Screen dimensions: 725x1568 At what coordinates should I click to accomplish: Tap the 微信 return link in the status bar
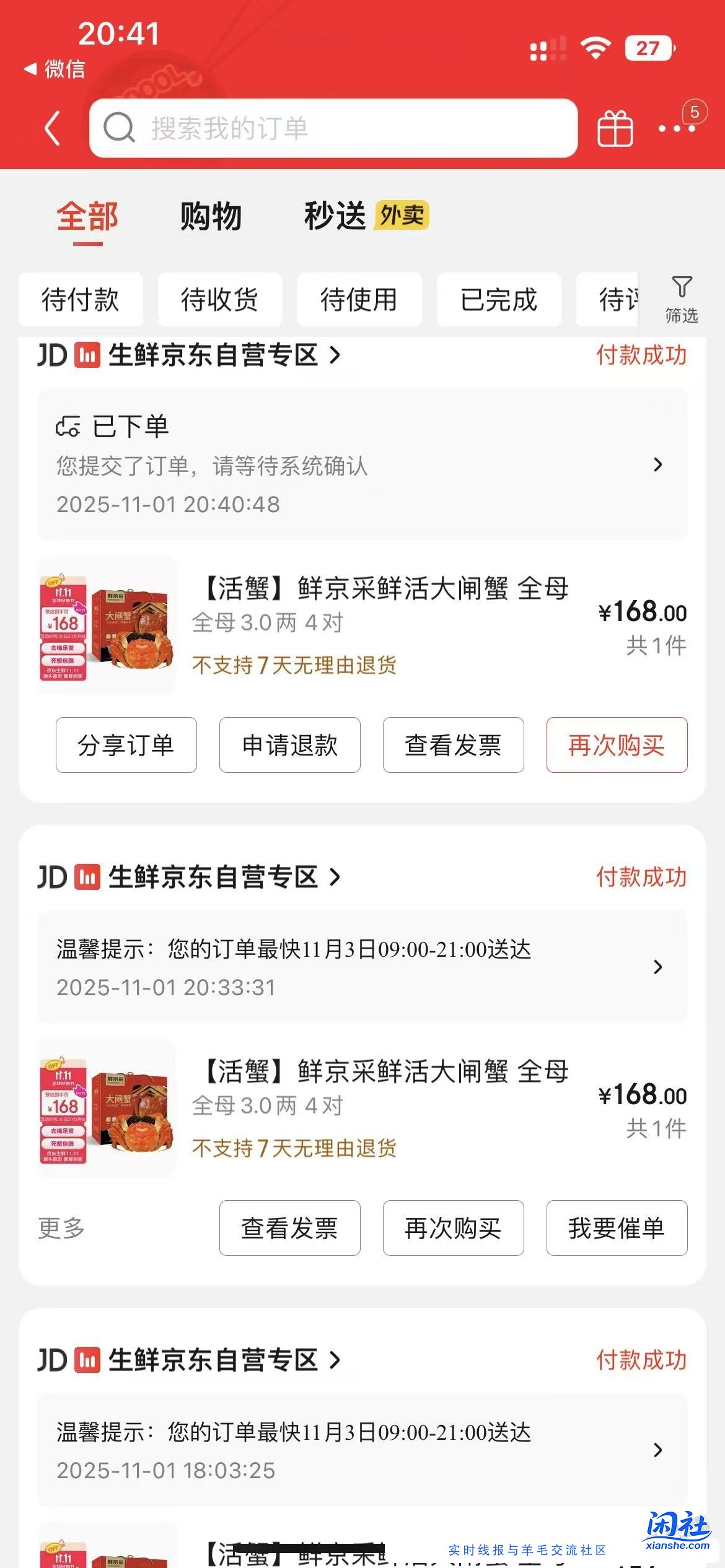tap(55, 71)
